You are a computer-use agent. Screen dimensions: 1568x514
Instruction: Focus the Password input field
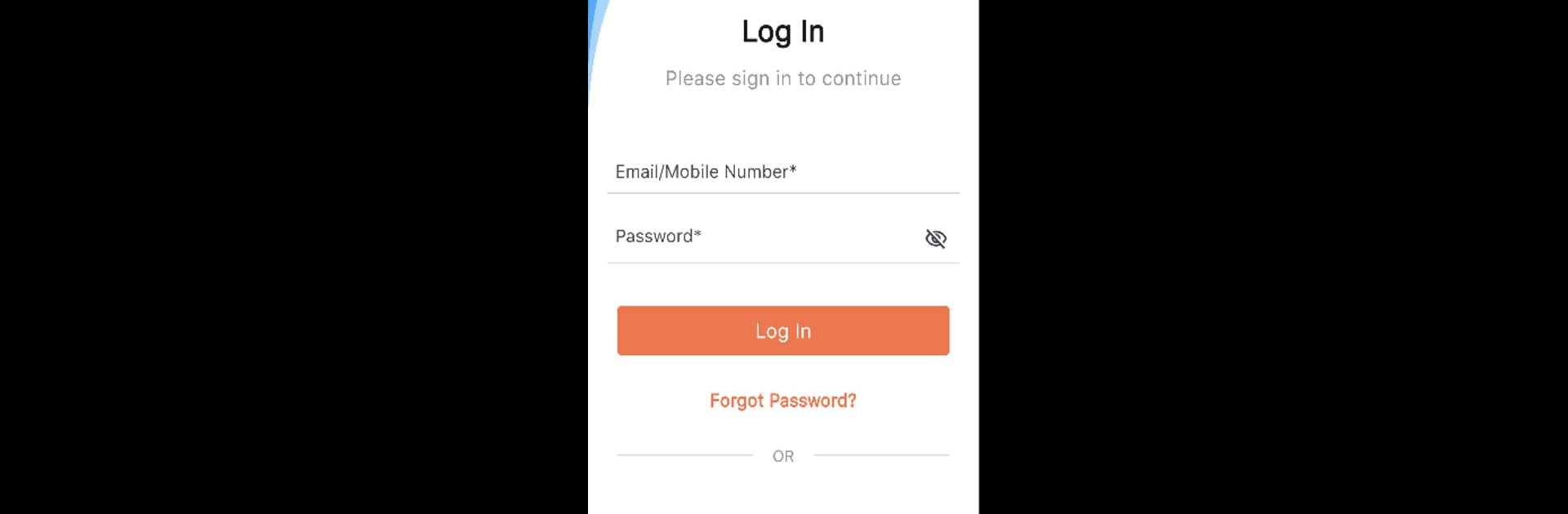click(759, 237)
